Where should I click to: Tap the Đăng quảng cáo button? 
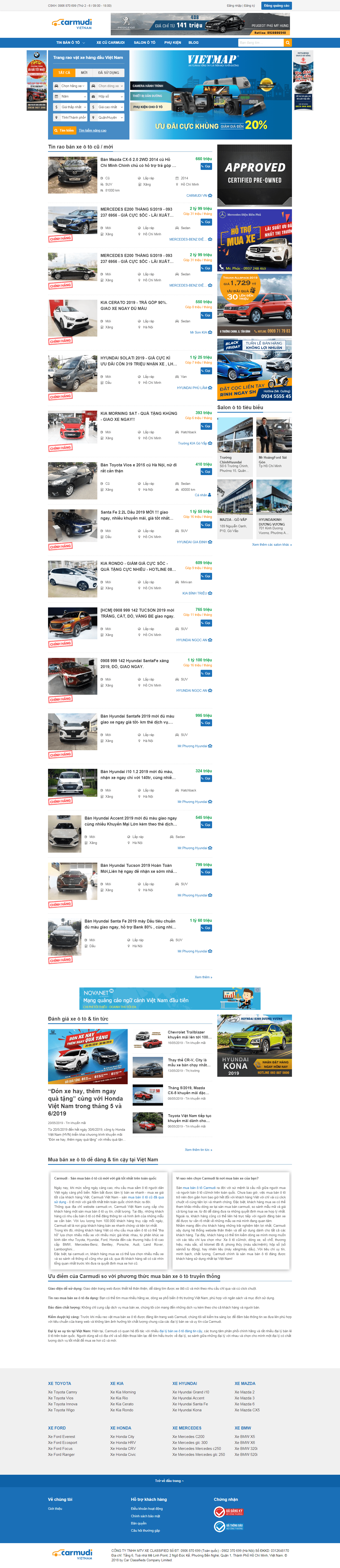point(277,5)
